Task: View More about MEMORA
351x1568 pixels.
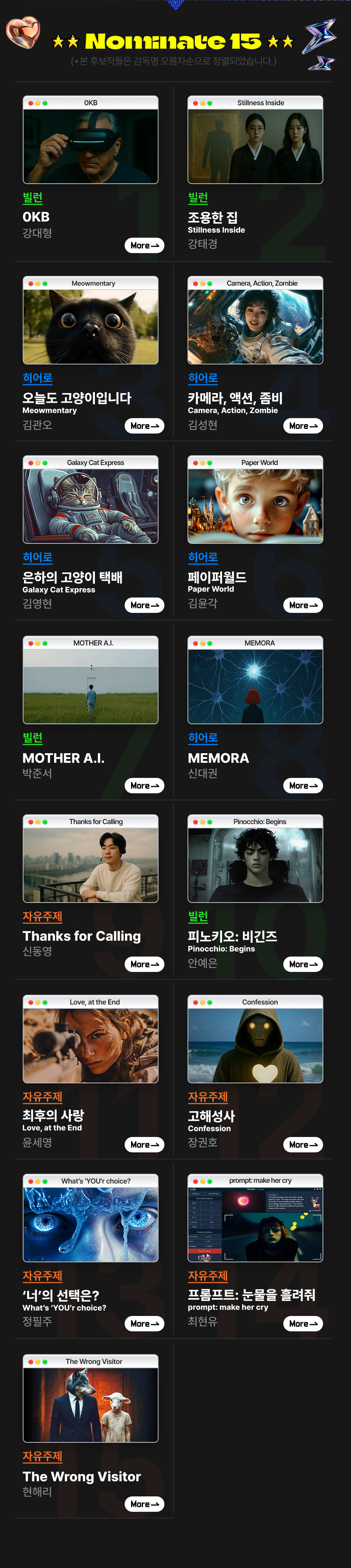Action: (303, 786)
